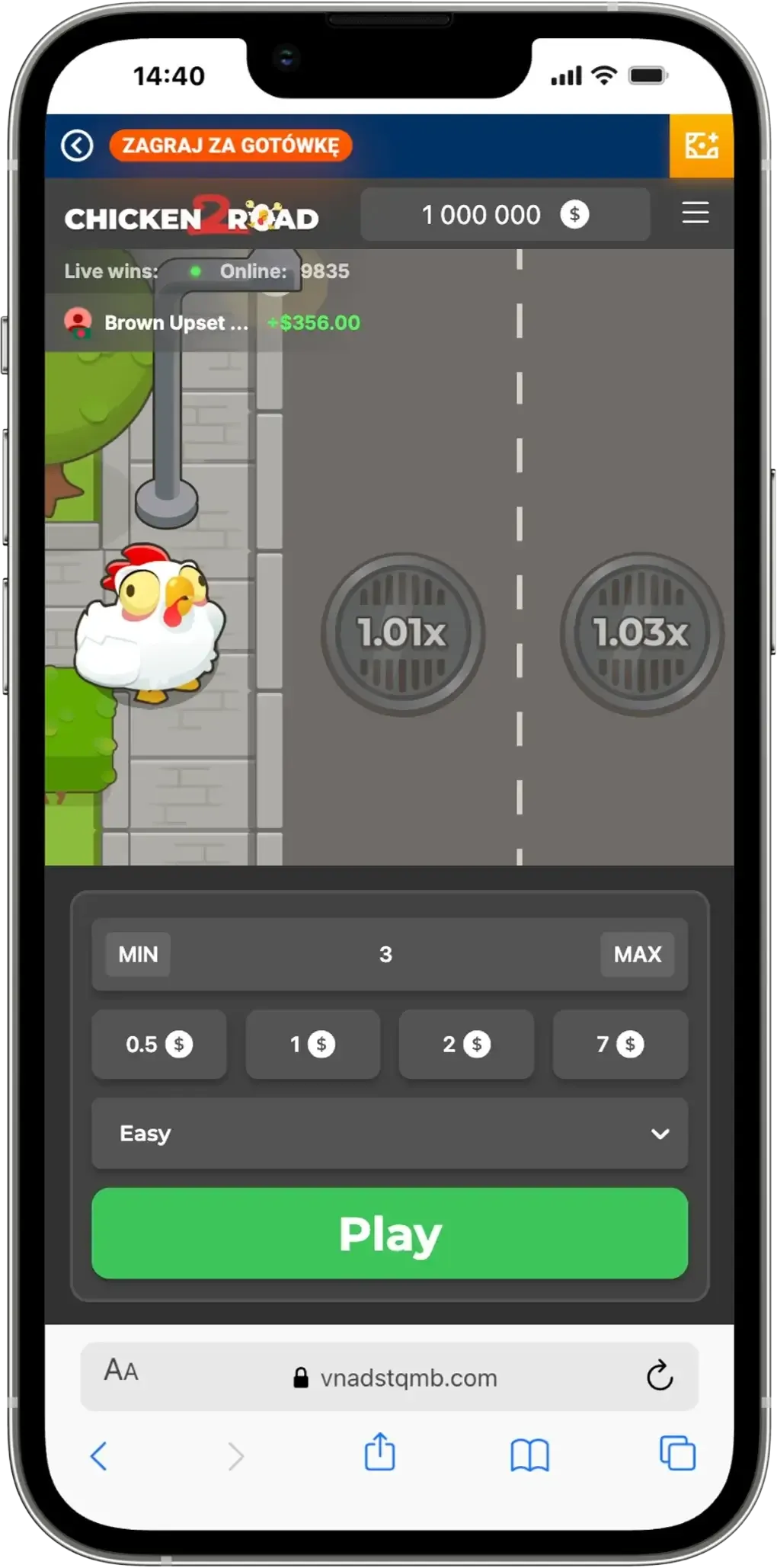Choose the 0.5 dollar bet chip

(158, 1044)
